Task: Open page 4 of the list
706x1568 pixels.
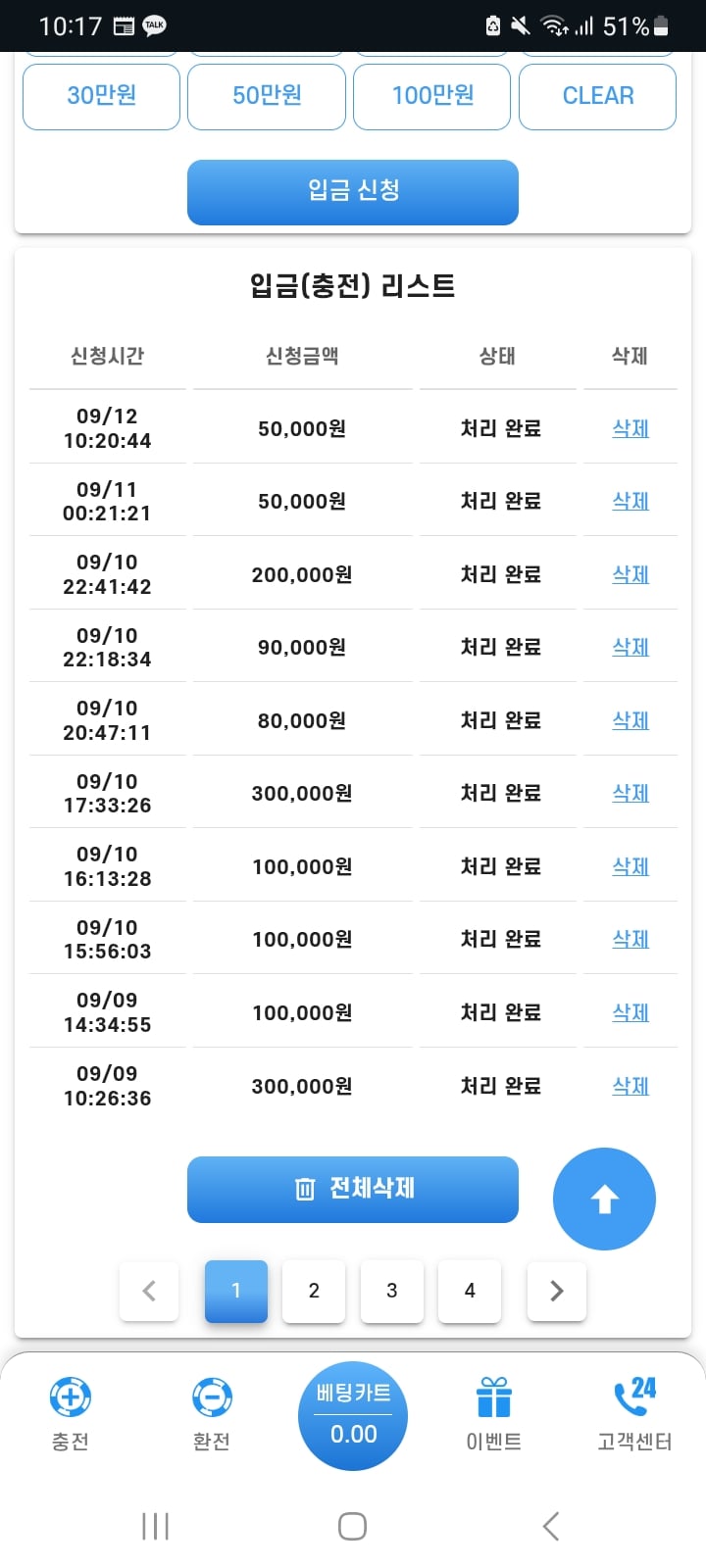Action: 470,1291
